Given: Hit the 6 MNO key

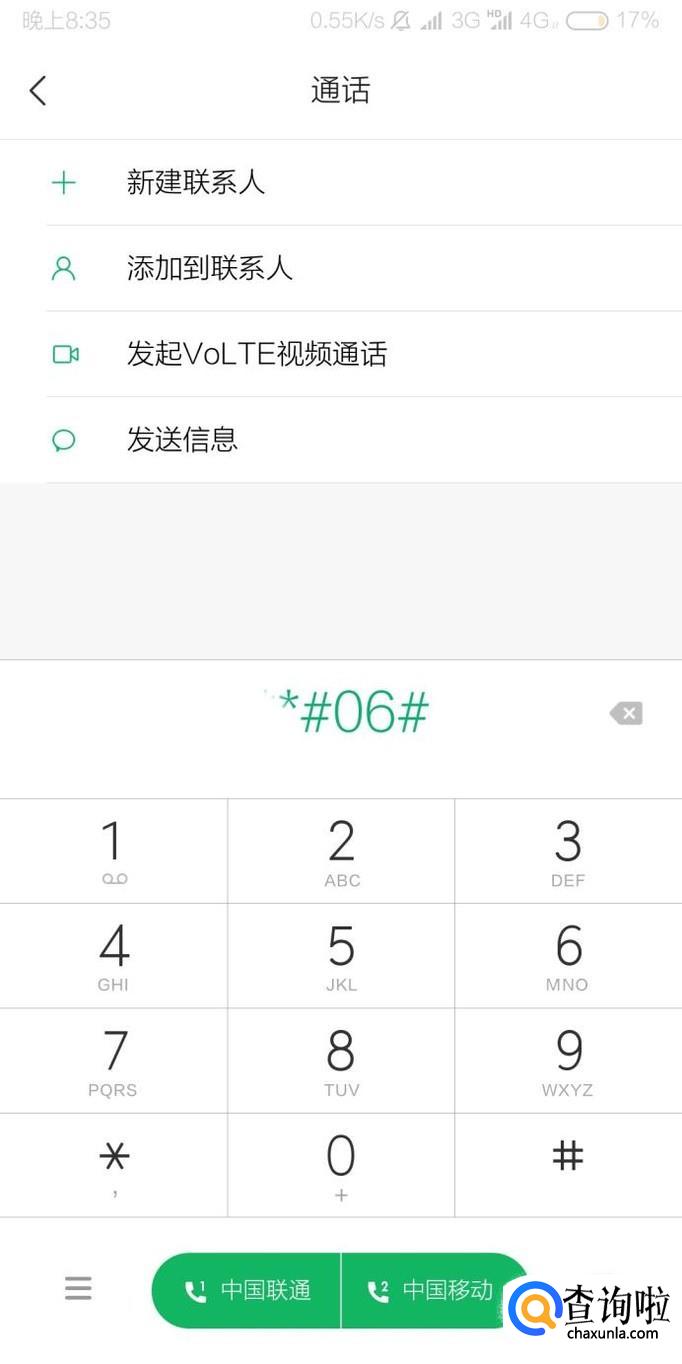Looking at the screenshot, I should point(568,956).
